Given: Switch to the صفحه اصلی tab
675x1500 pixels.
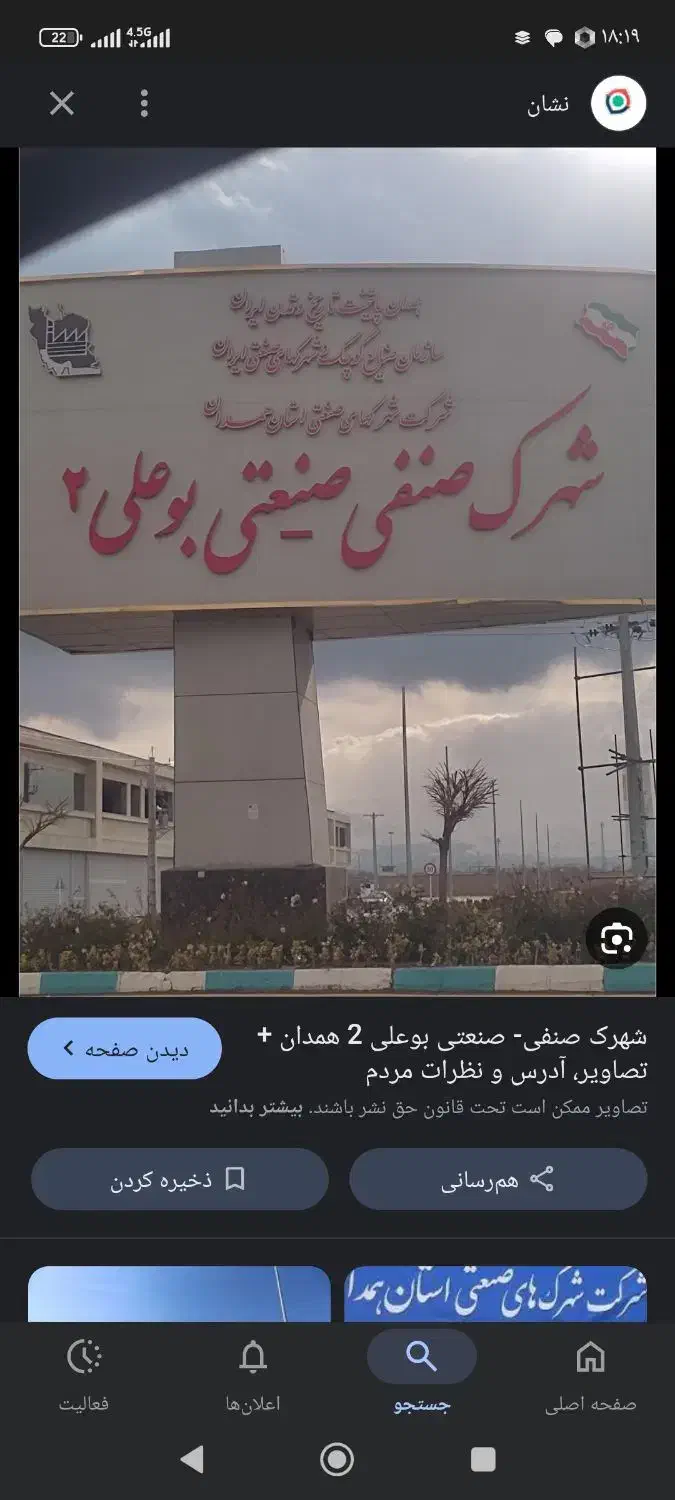Looking at the screenshot, I should pyautogui.click(x=590, y=1375).
